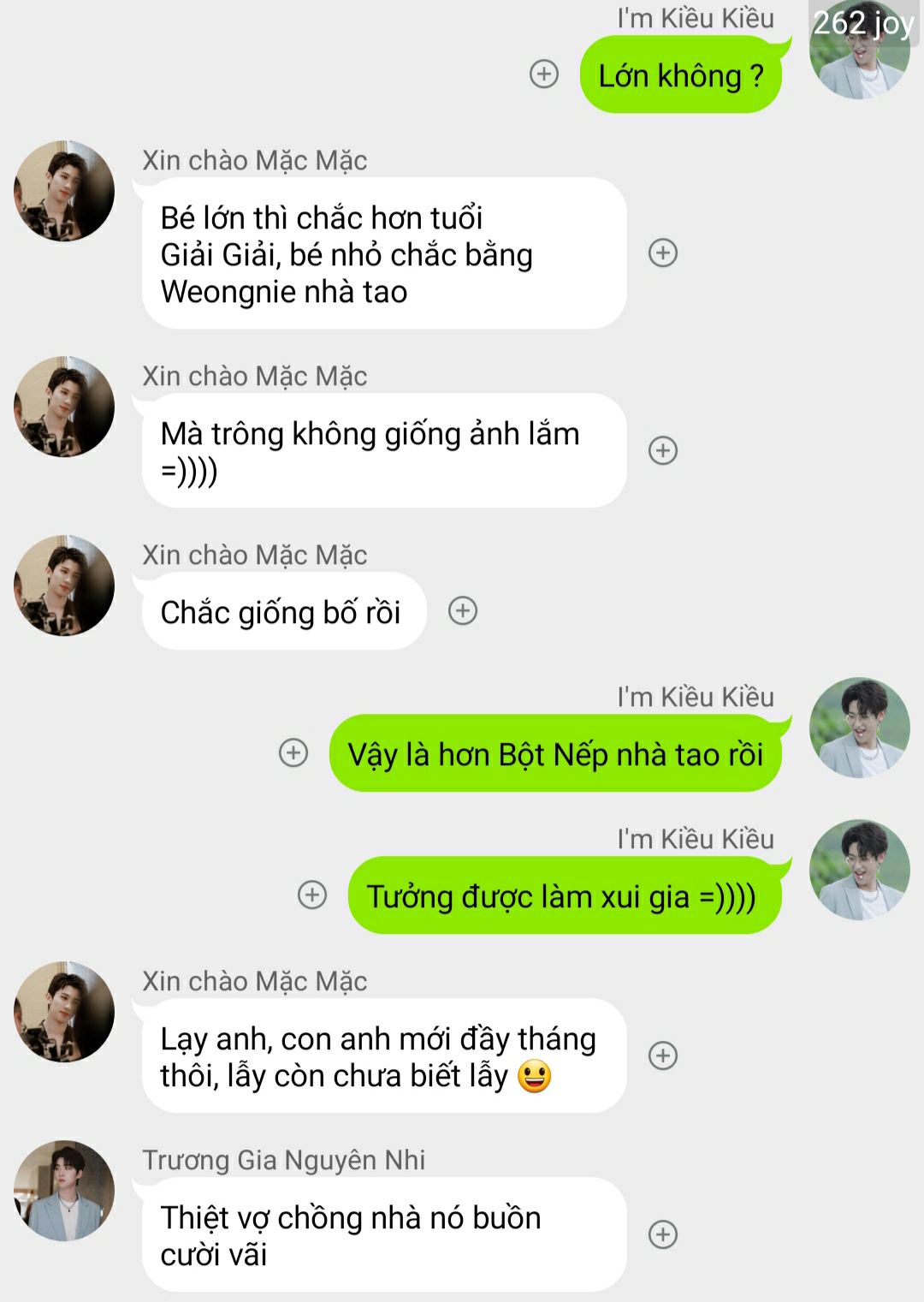The image size is (924, 1302).
Task: View I'm Kiều Kiều's avatar beside "Tưởng được làm xui gia"
Action: point(859,870)
